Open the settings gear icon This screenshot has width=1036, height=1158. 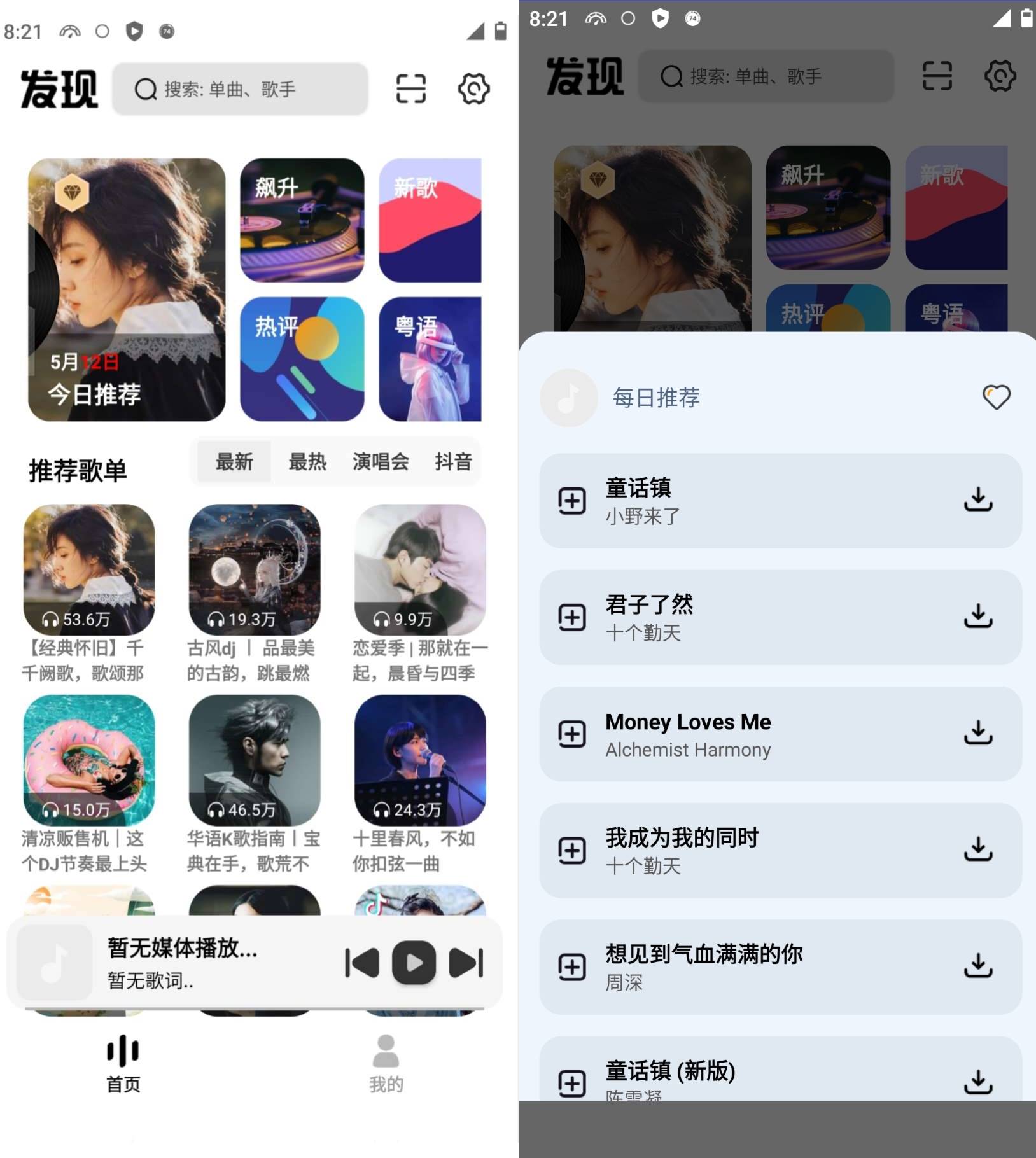click(472, 90)
